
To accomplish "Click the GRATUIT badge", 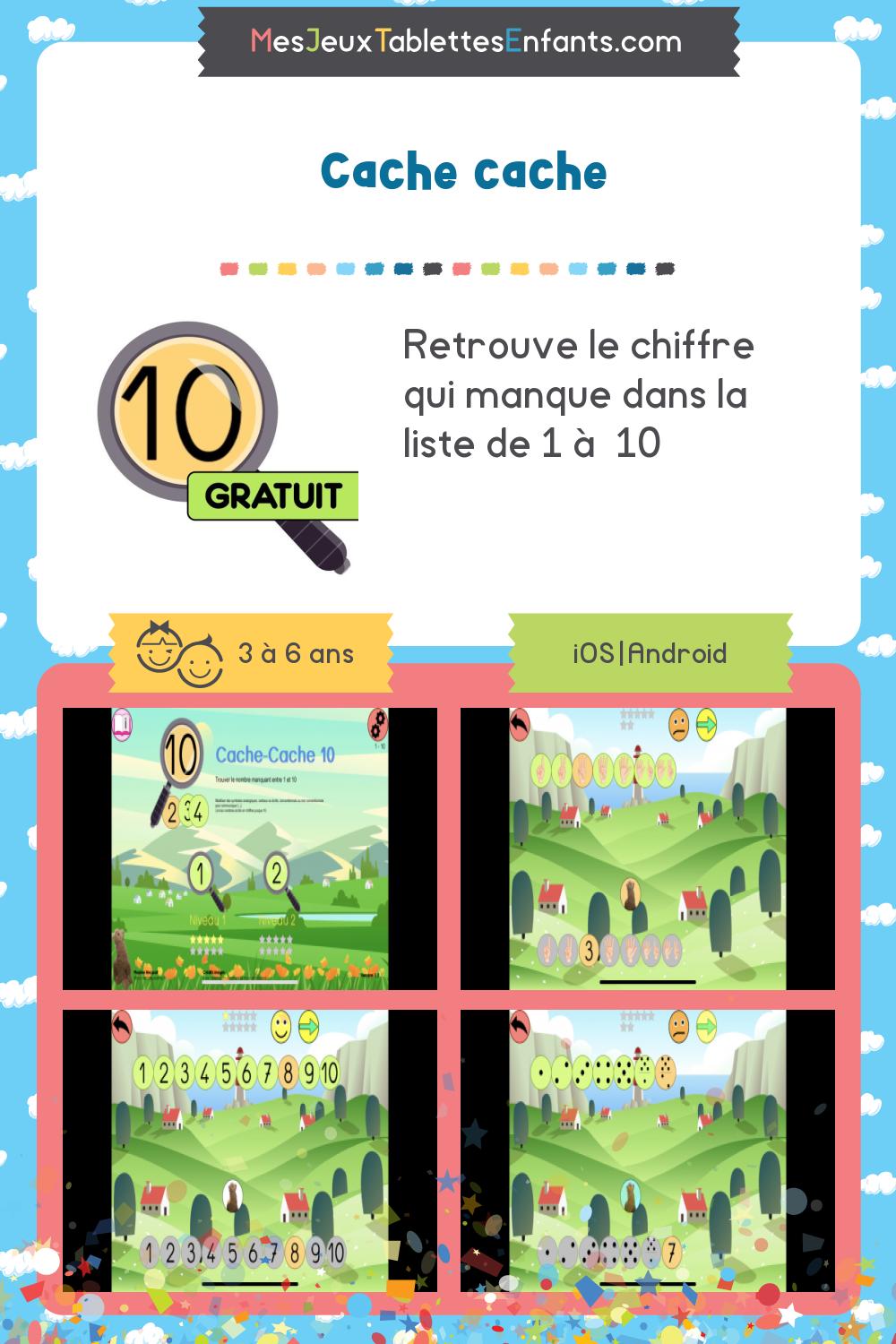I will pos(273,493).
